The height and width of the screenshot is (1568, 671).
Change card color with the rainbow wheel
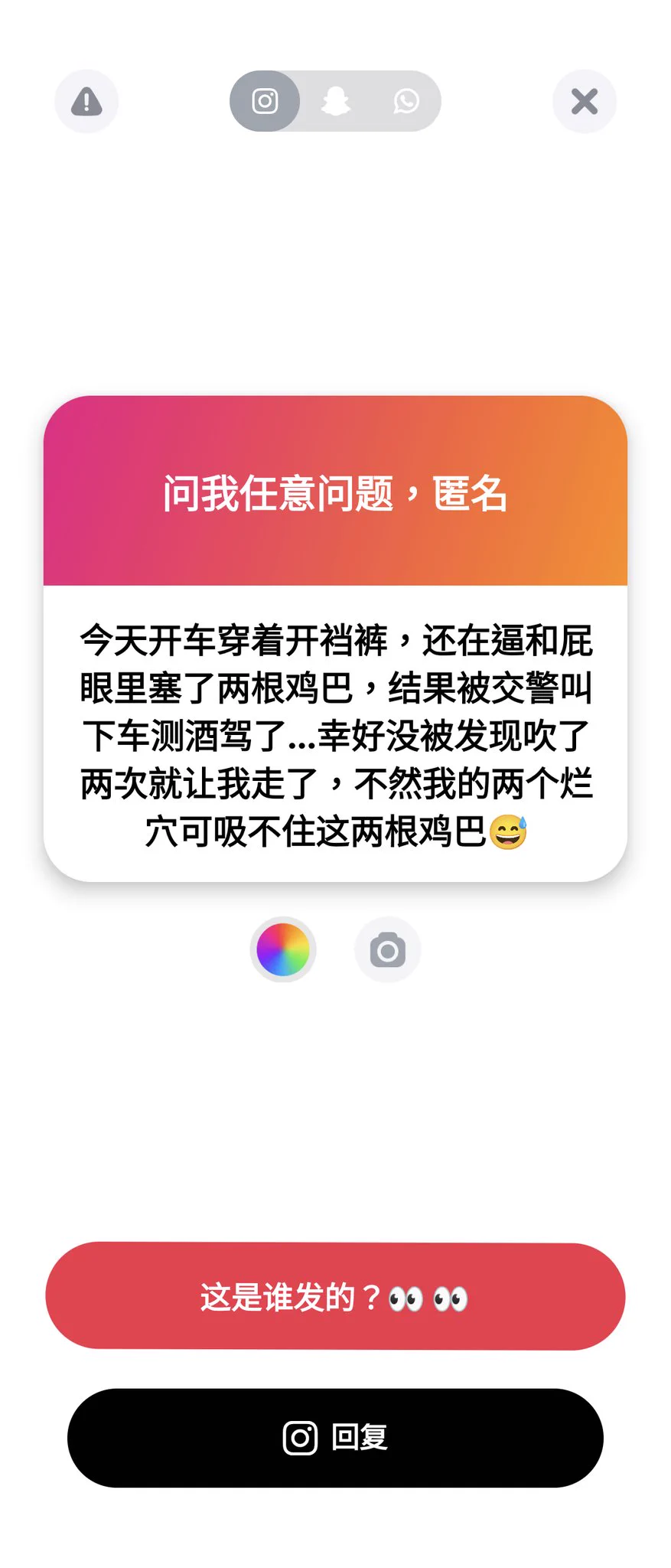click(283, 950)
